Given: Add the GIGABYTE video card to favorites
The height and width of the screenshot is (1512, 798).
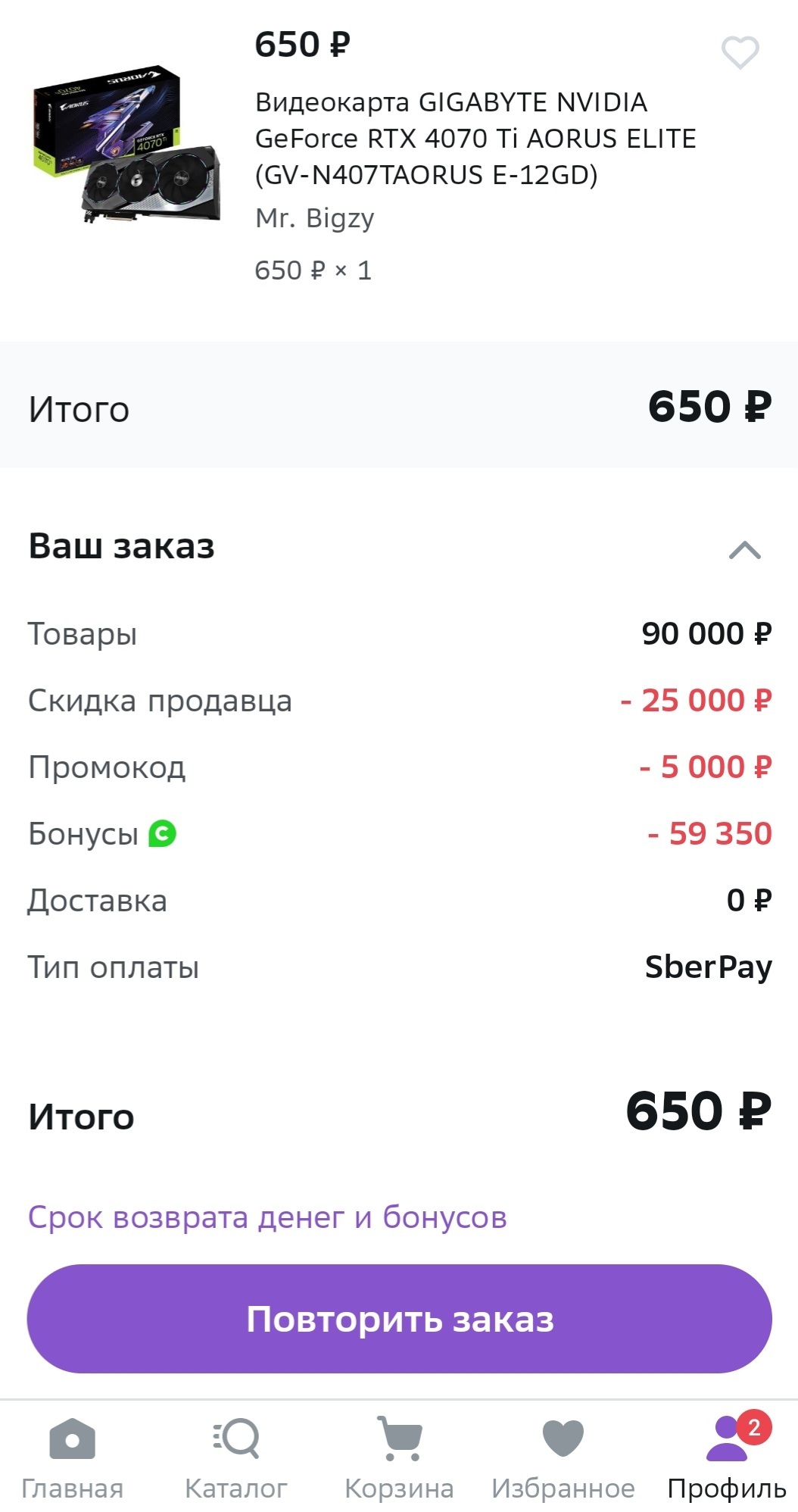Looking at the screenshot, I should pos(740,52).
